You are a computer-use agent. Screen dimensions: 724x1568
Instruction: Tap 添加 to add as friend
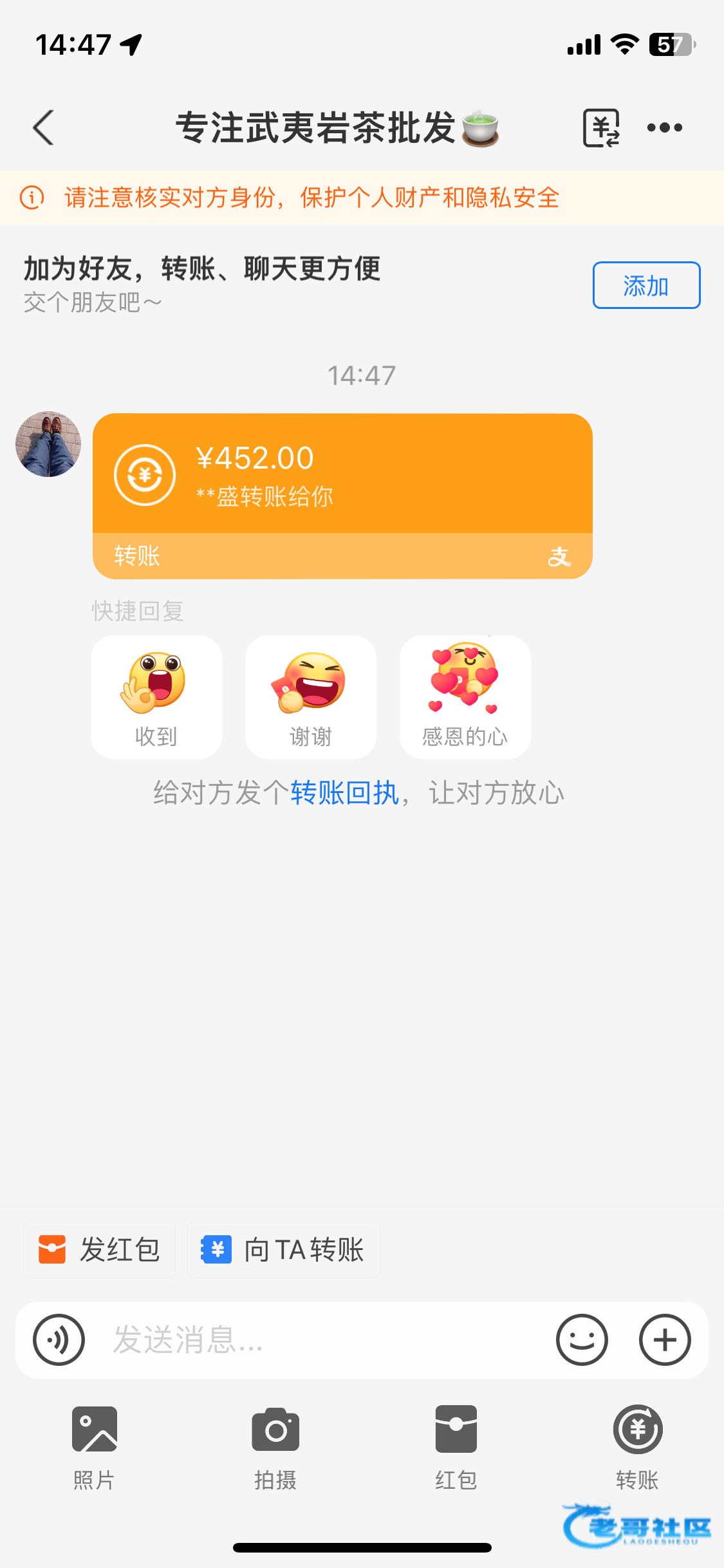[x=646, y=285]
